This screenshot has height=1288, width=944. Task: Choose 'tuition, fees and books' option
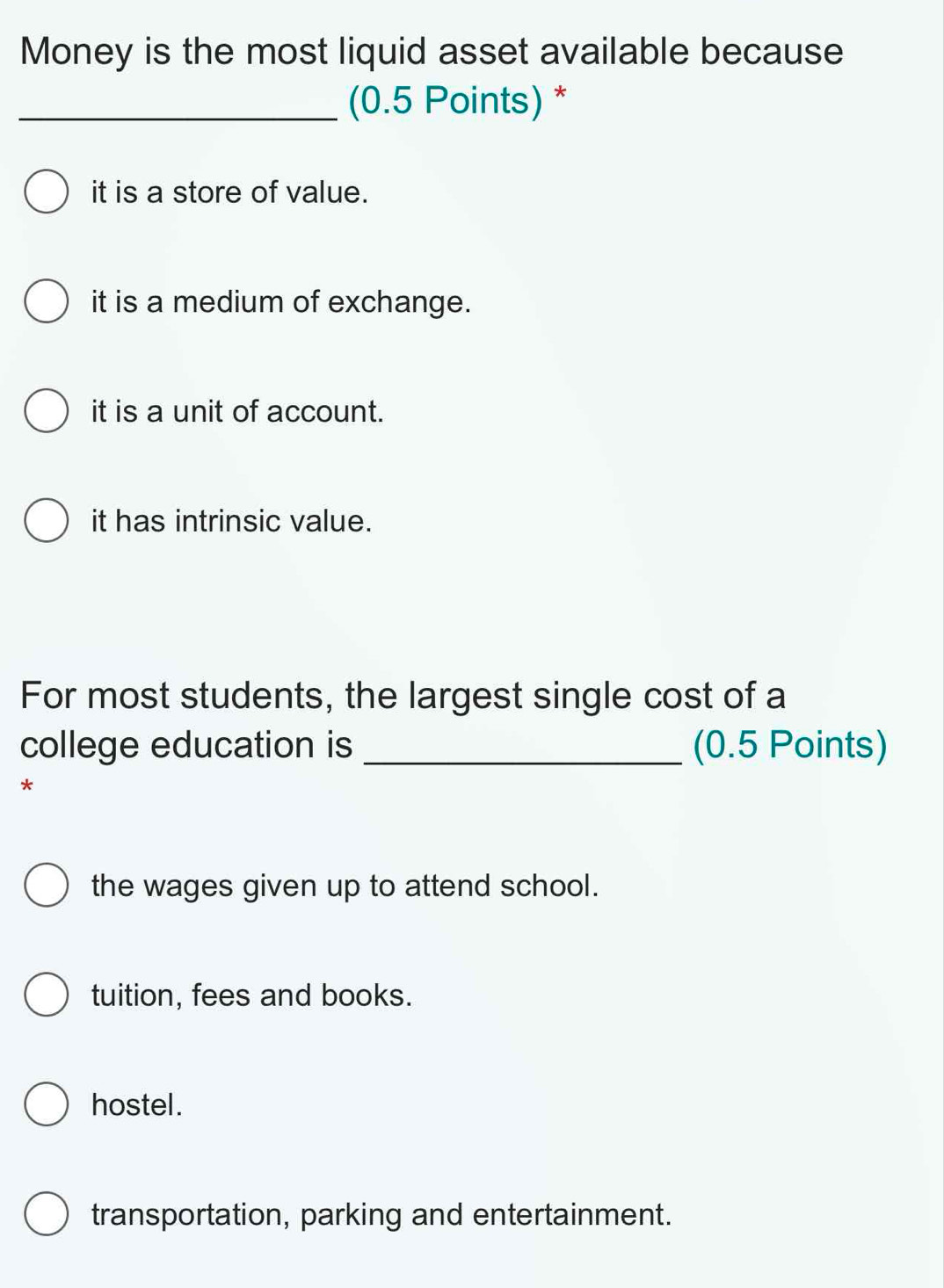click(47, 995)
